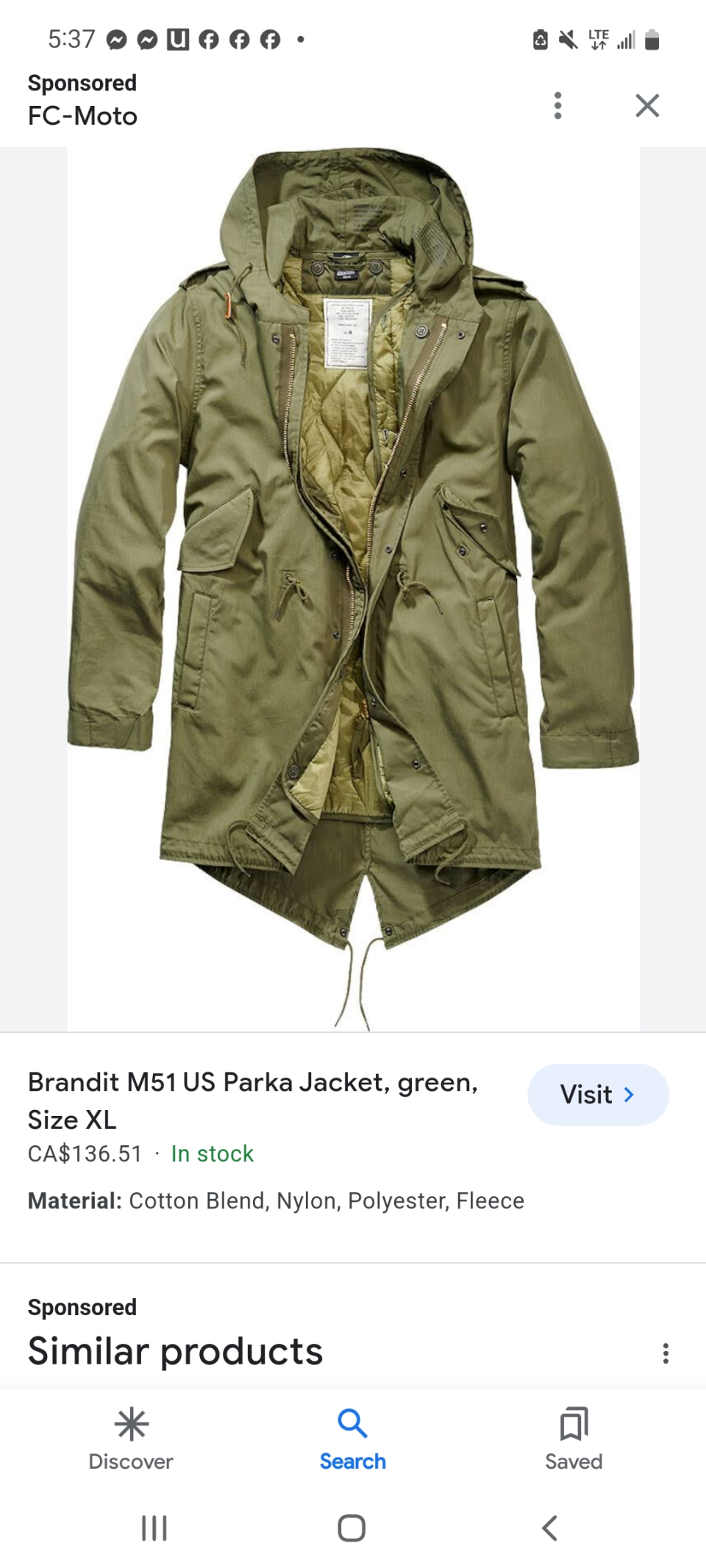706x1568 pixels.
Task: Open the FC-Moto ad overflow menu
Action: [558, 106]
